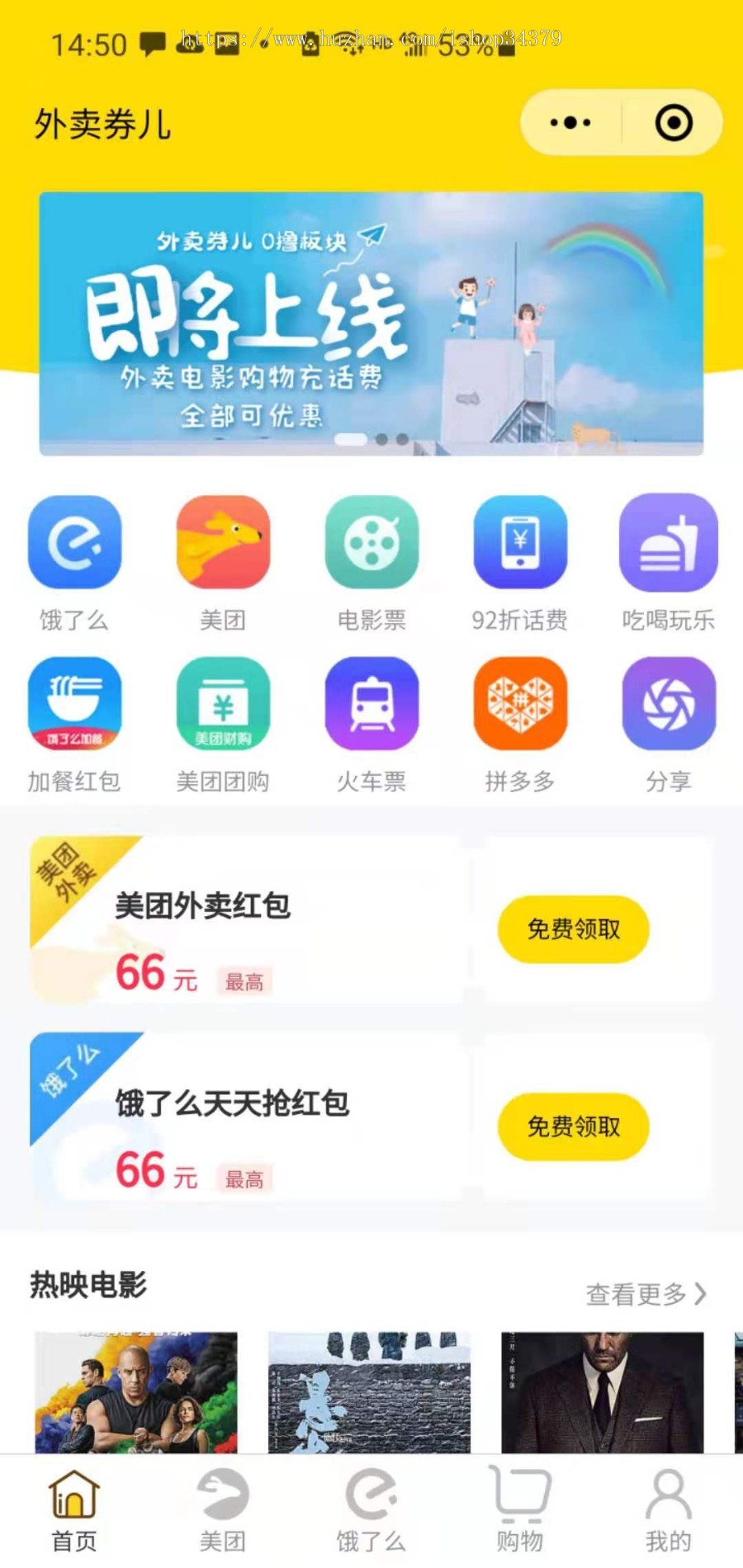View more movies via 查看更多
Viewport: 743px width, 1568px height.
(x=646, y=1294)
